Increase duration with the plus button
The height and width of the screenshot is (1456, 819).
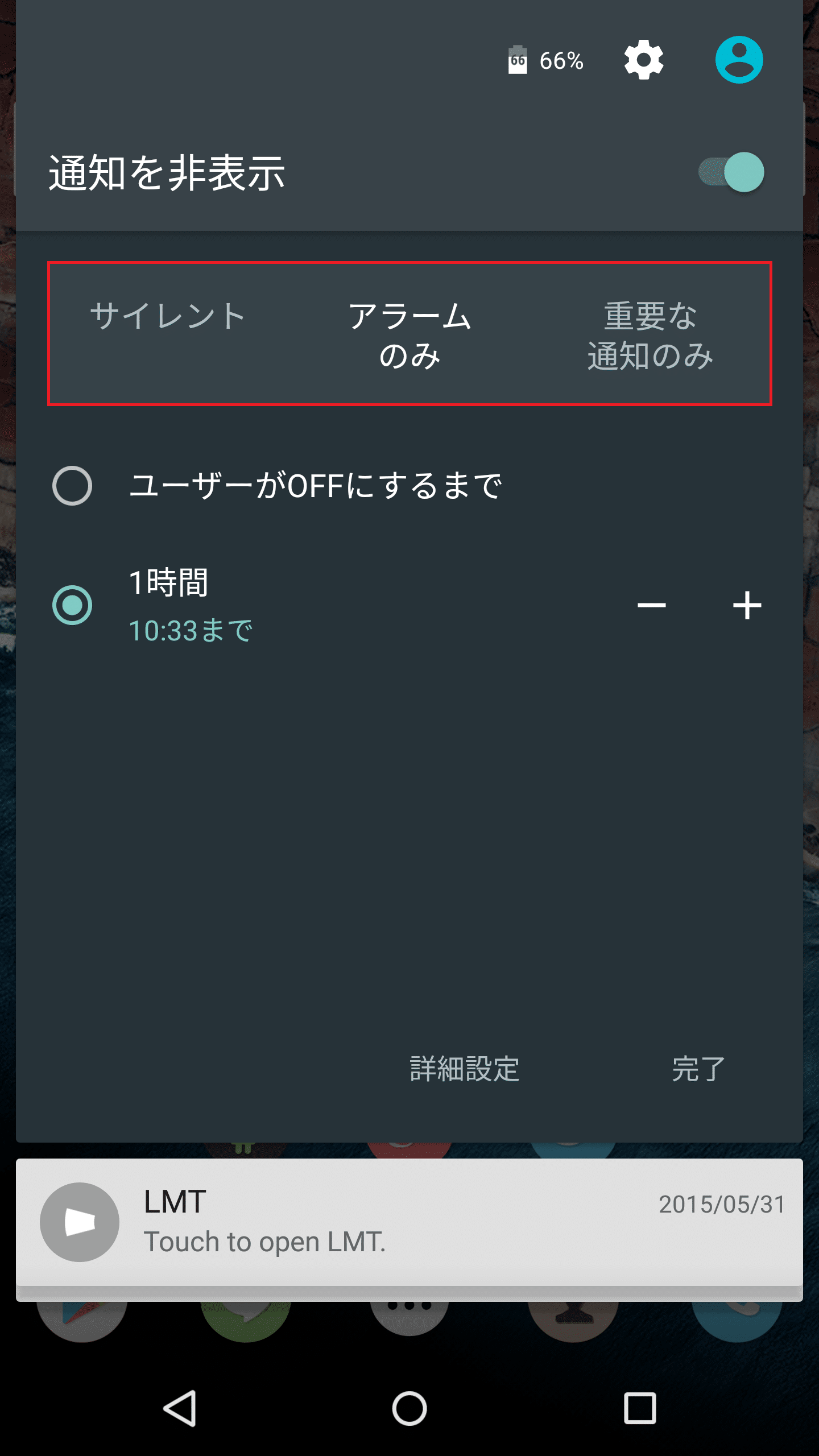[x=747, y=605]
